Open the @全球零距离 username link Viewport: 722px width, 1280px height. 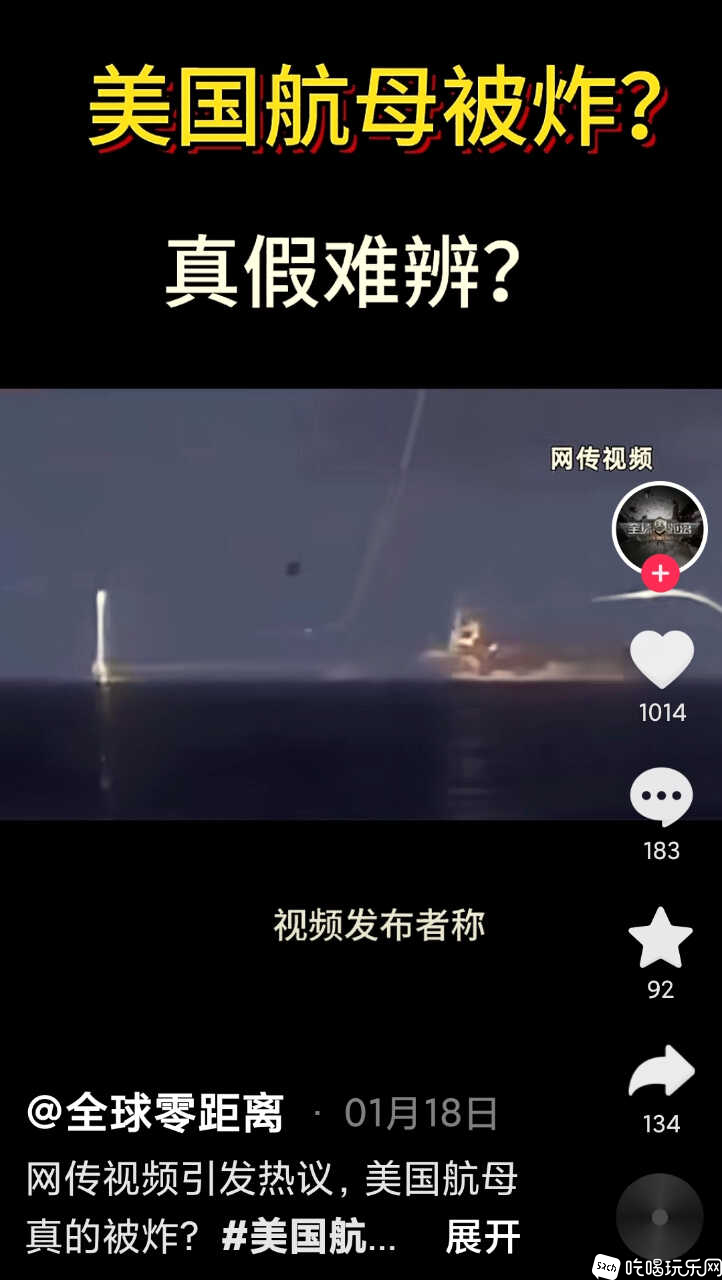coord(155,1113)
